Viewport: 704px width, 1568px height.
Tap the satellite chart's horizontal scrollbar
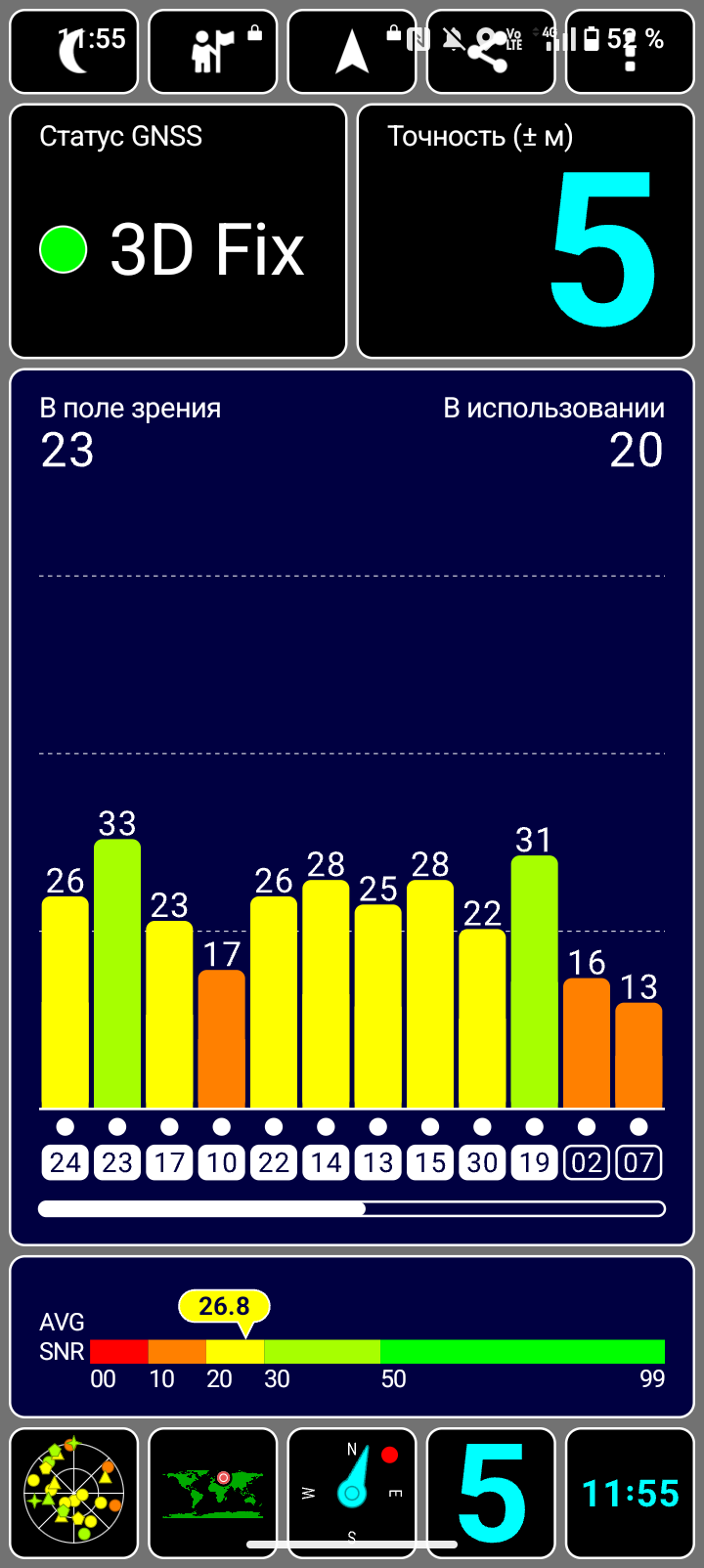click(352, 1209)
